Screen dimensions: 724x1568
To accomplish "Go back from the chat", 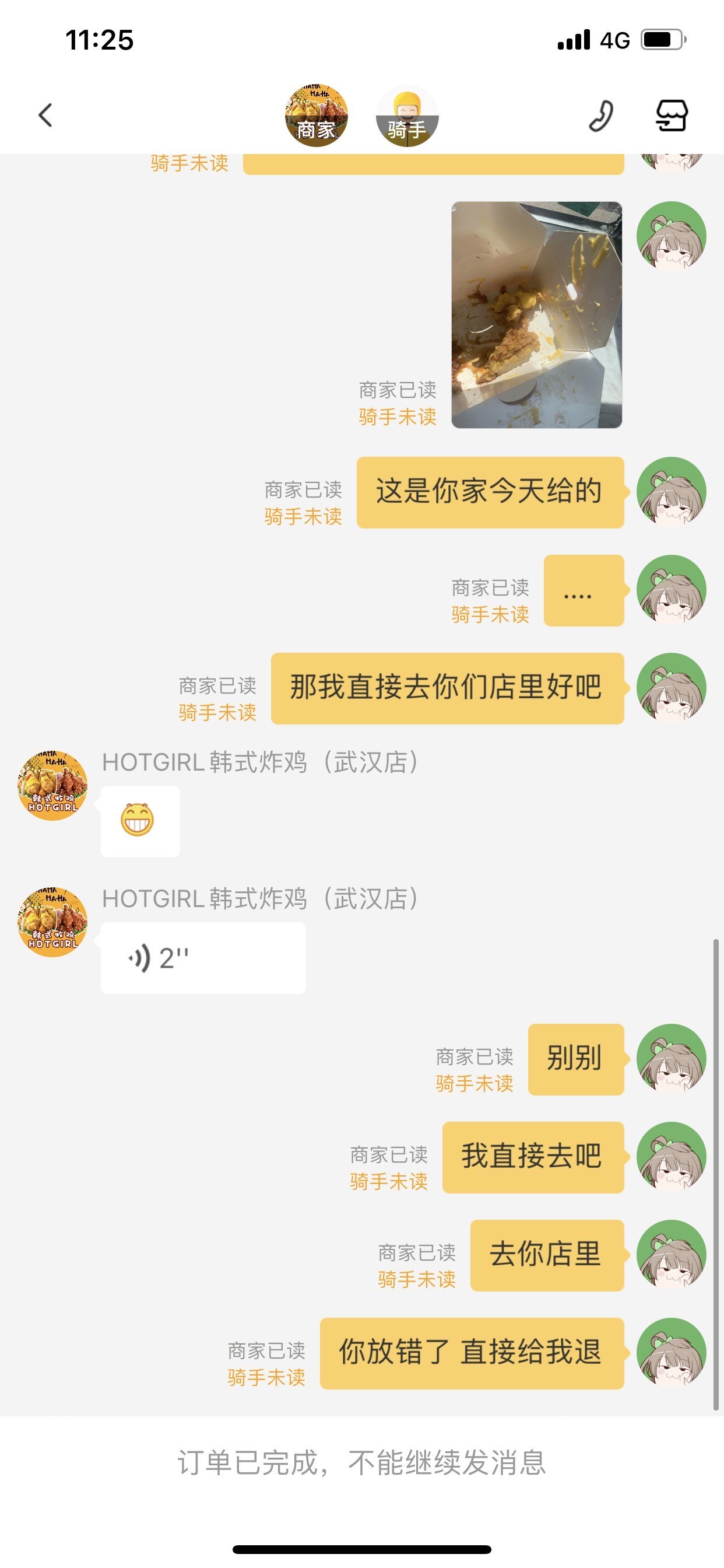I will tap(45, 115).
